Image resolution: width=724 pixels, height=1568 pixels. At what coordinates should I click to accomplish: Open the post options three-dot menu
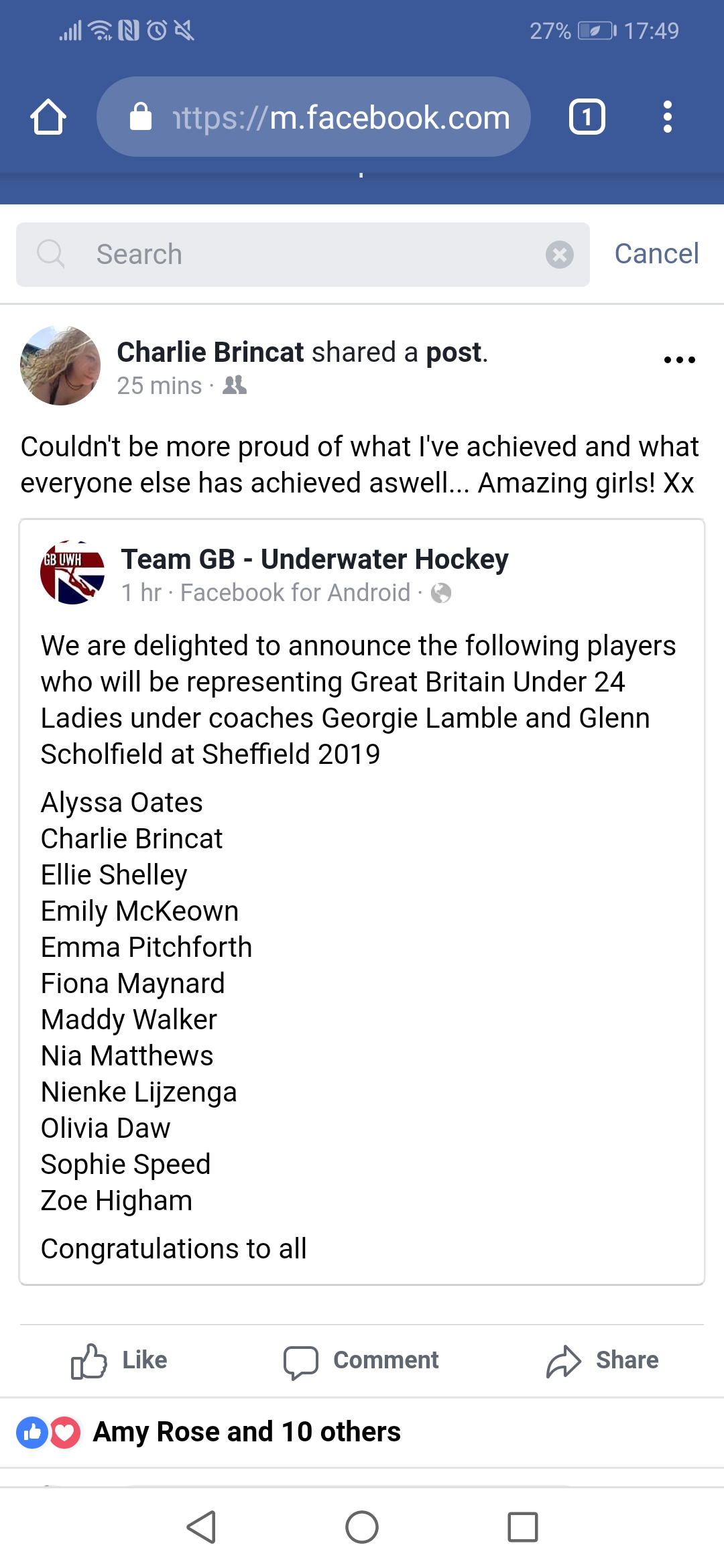pos(680,360)
